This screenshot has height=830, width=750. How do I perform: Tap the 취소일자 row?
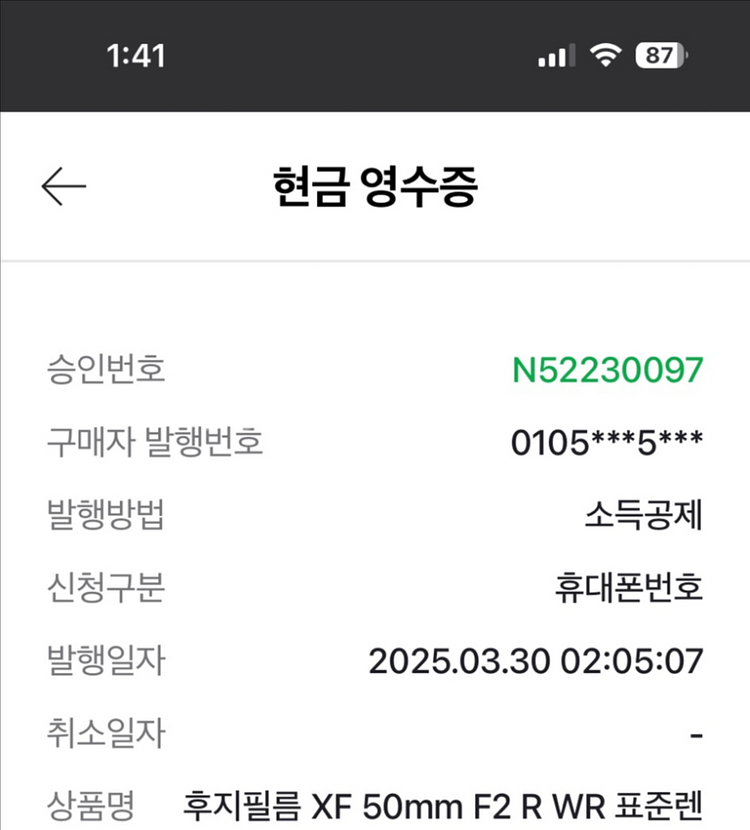tap(375, 733)
